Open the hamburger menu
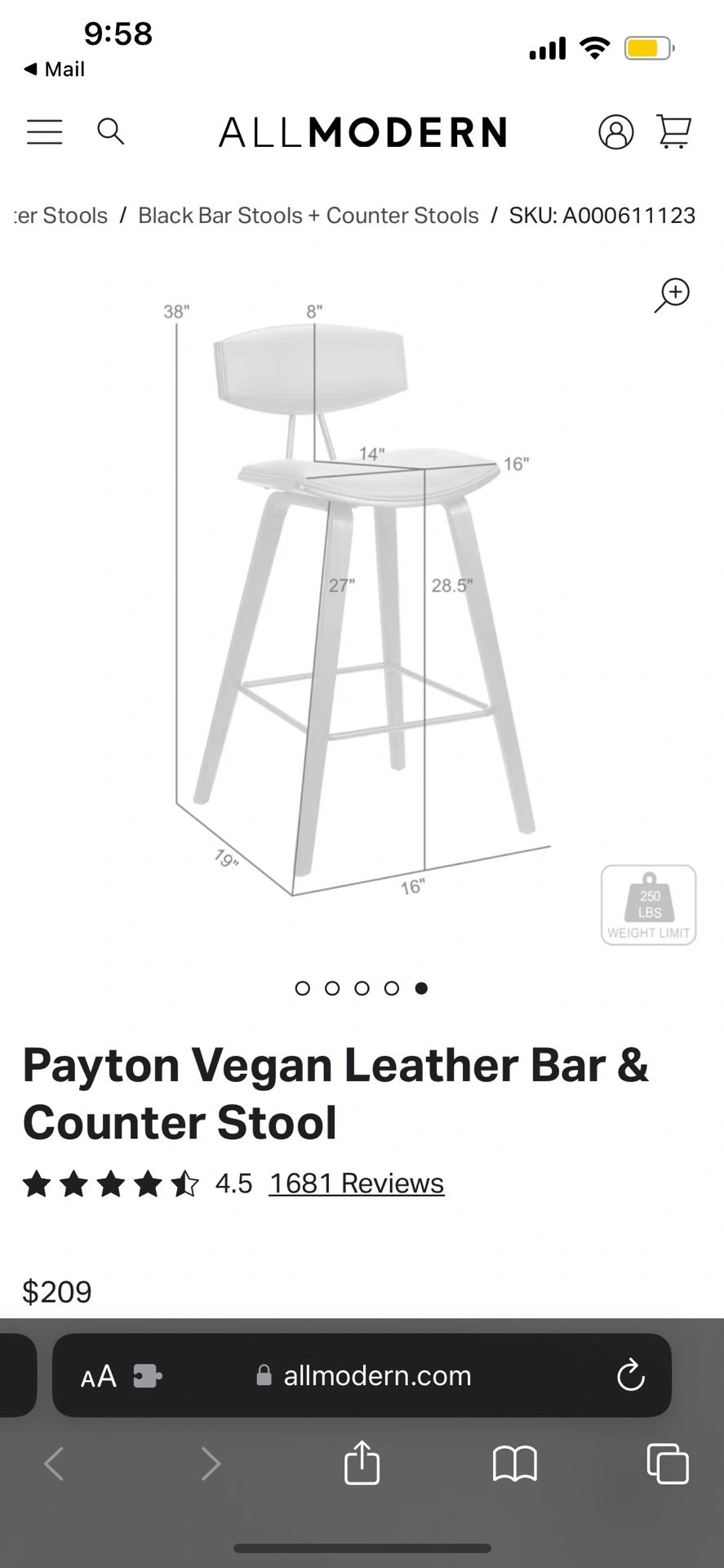The image size is (724, 1568). coord(44,131)
